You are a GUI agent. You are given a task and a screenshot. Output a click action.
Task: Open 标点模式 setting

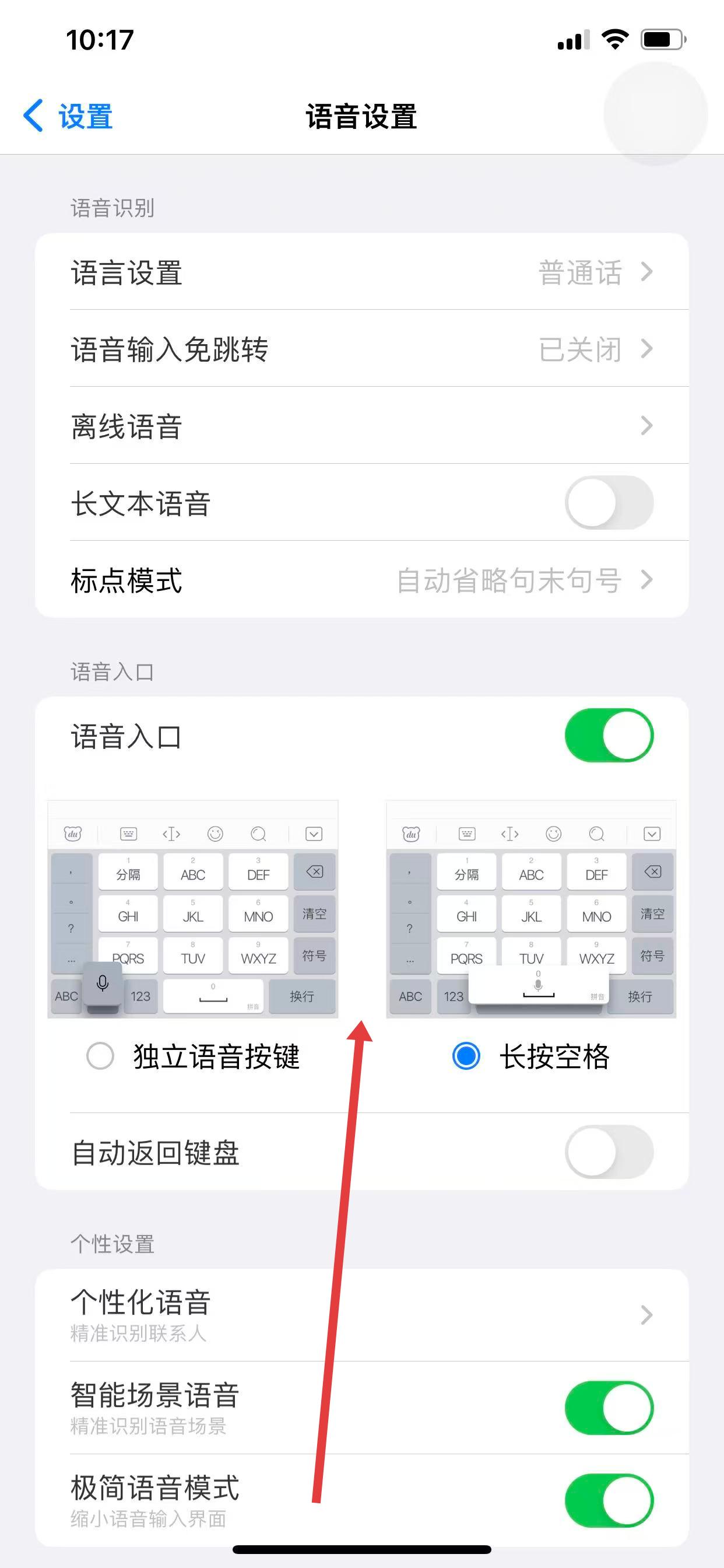coord(361,580)
